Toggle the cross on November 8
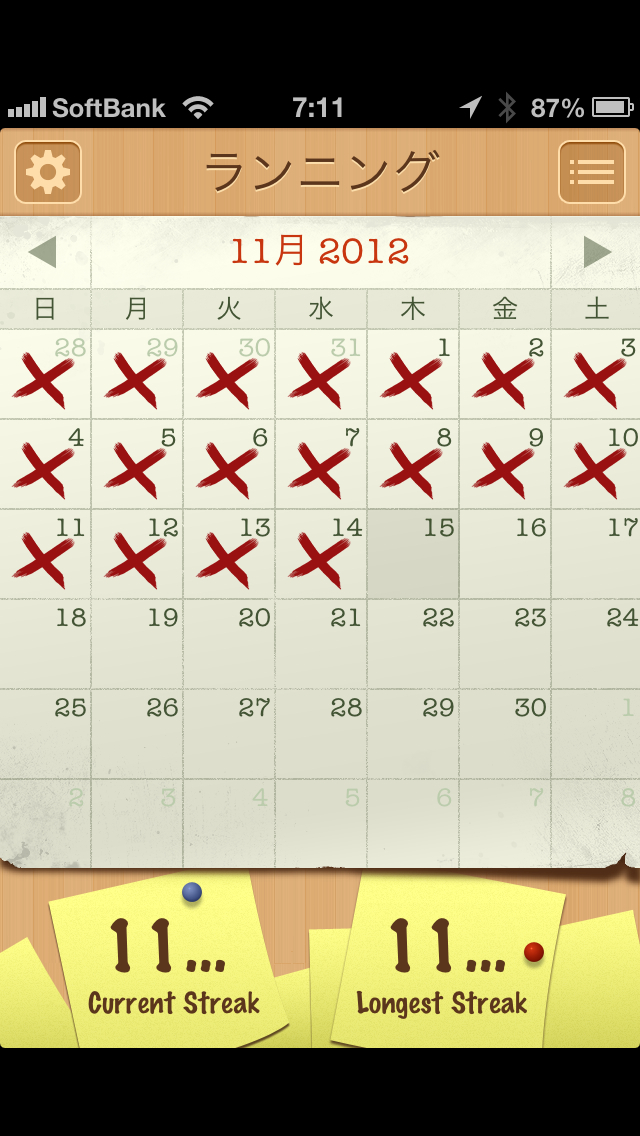This screenshot has width=640, height=1136. coord(413,465)
